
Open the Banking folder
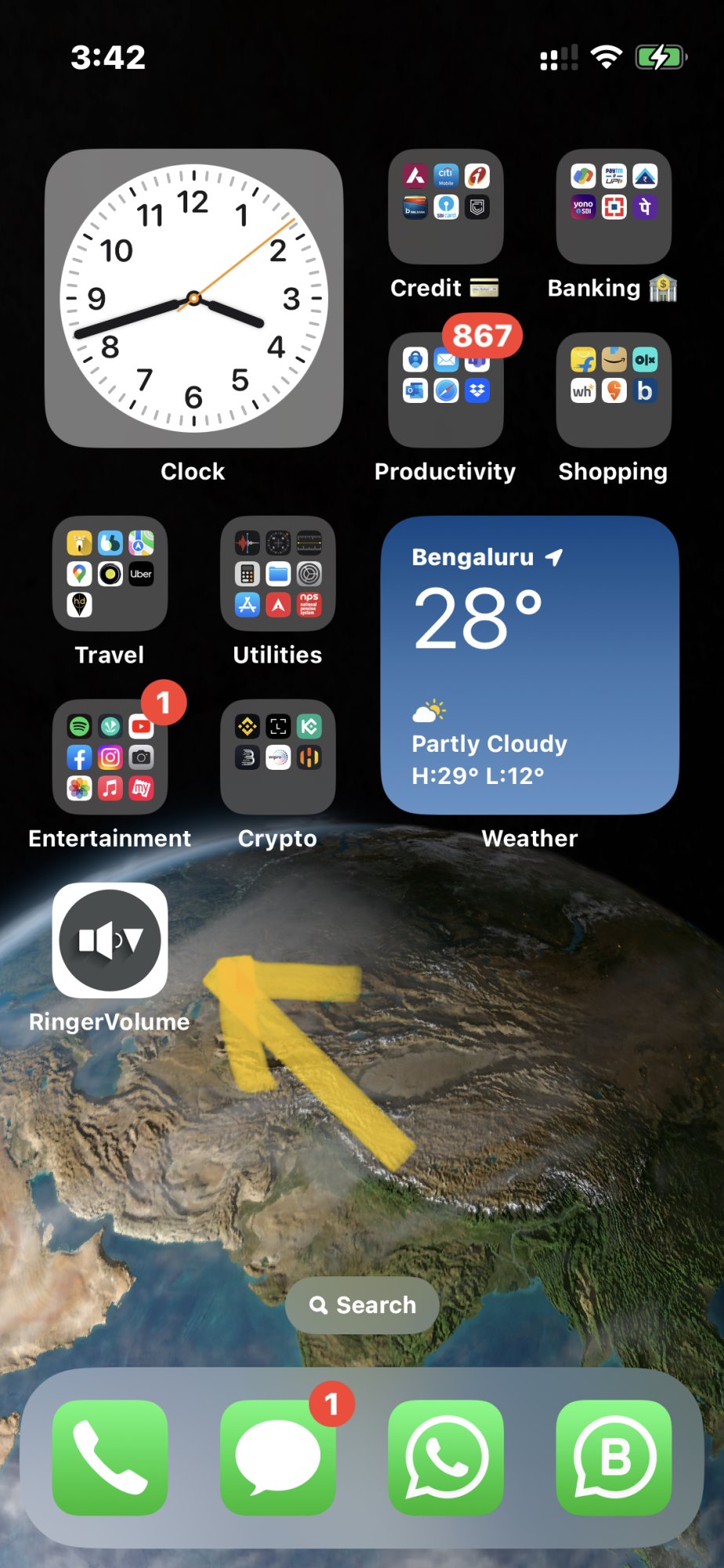tap(614, 207)
